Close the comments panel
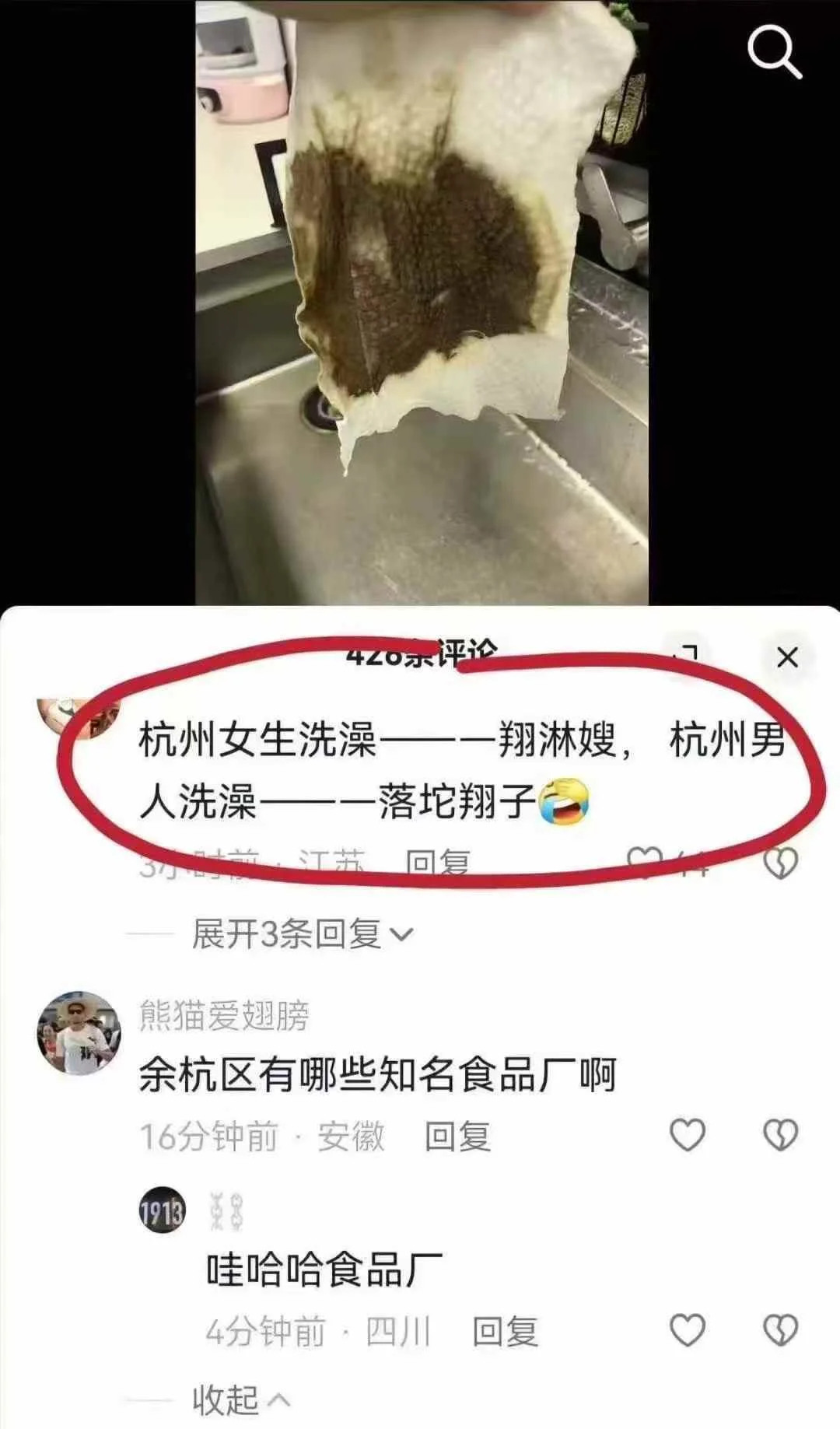The height and width of the screenshot is (1429, 840). (787, 657)
